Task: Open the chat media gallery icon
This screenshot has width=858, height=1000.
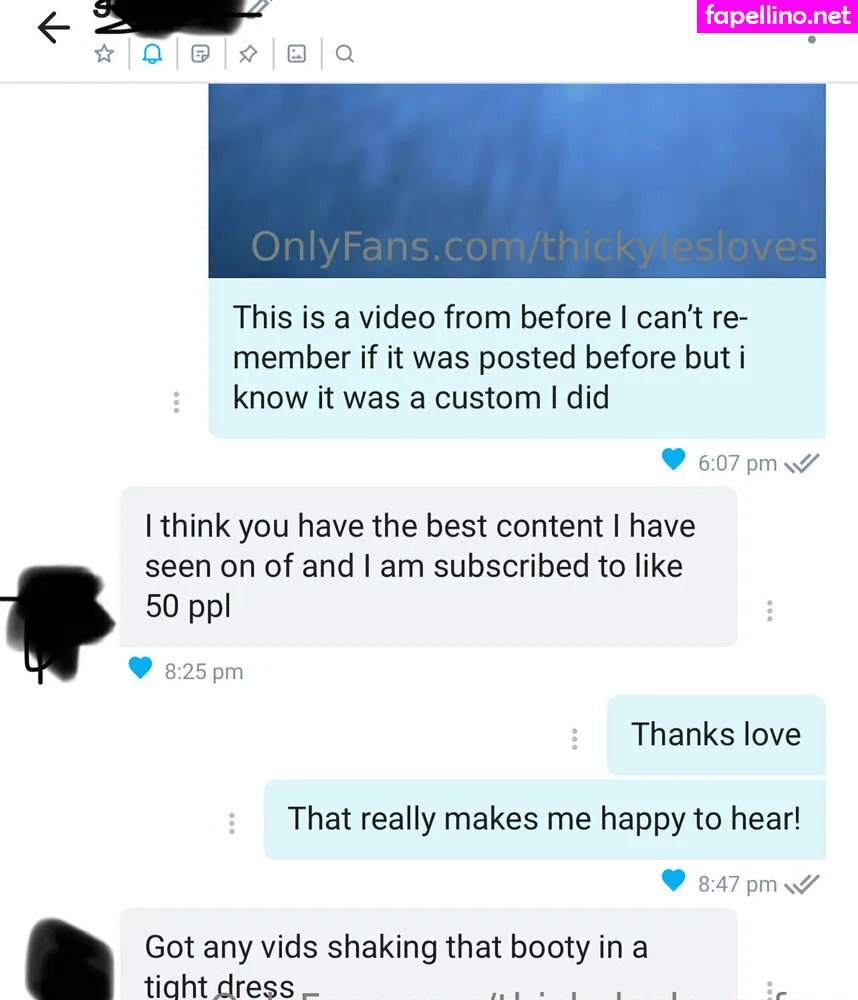Action: pyautogui.click(x=296, y=54)
